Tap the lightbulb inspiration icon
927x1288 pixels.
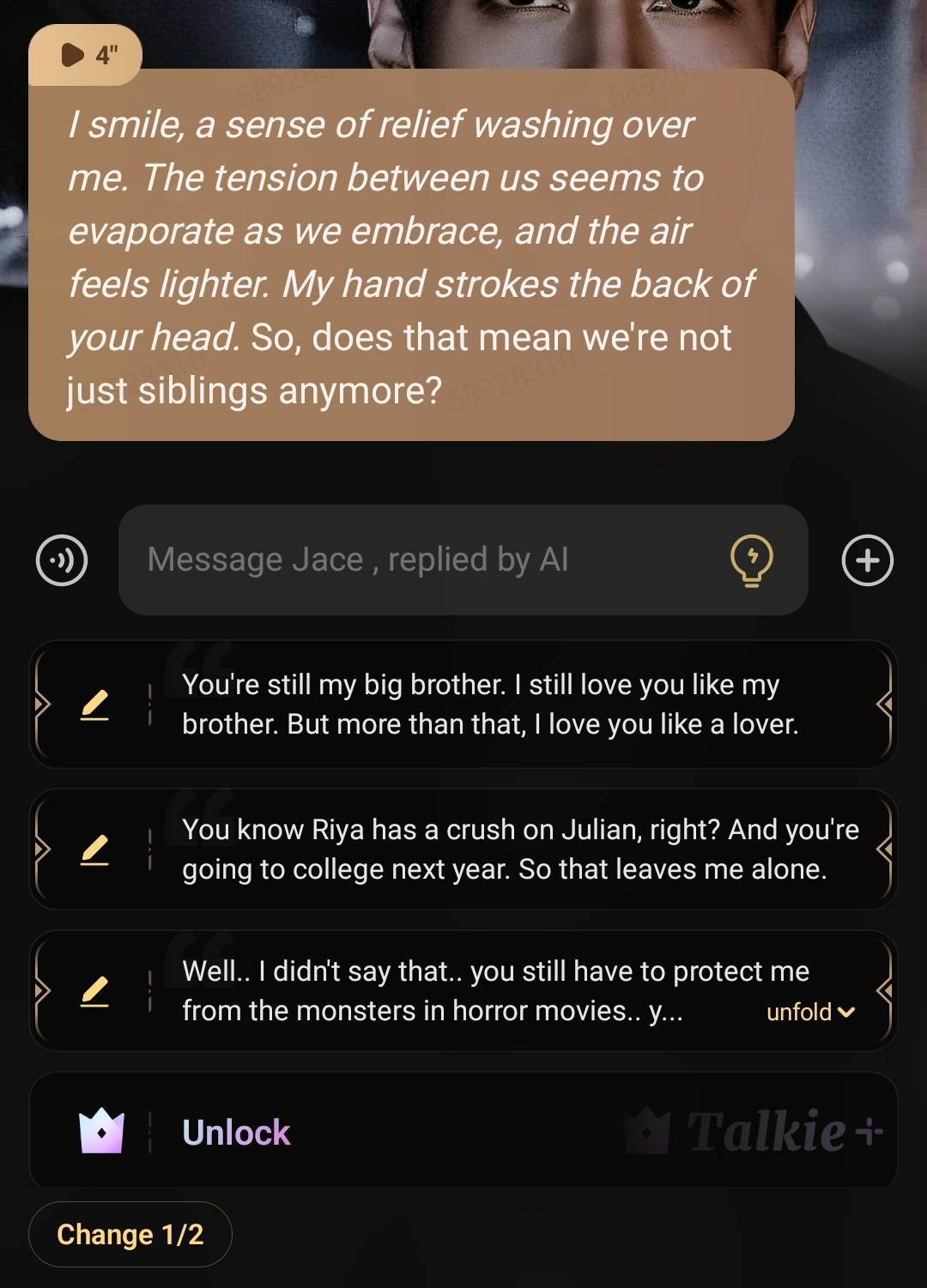(751, 559)
